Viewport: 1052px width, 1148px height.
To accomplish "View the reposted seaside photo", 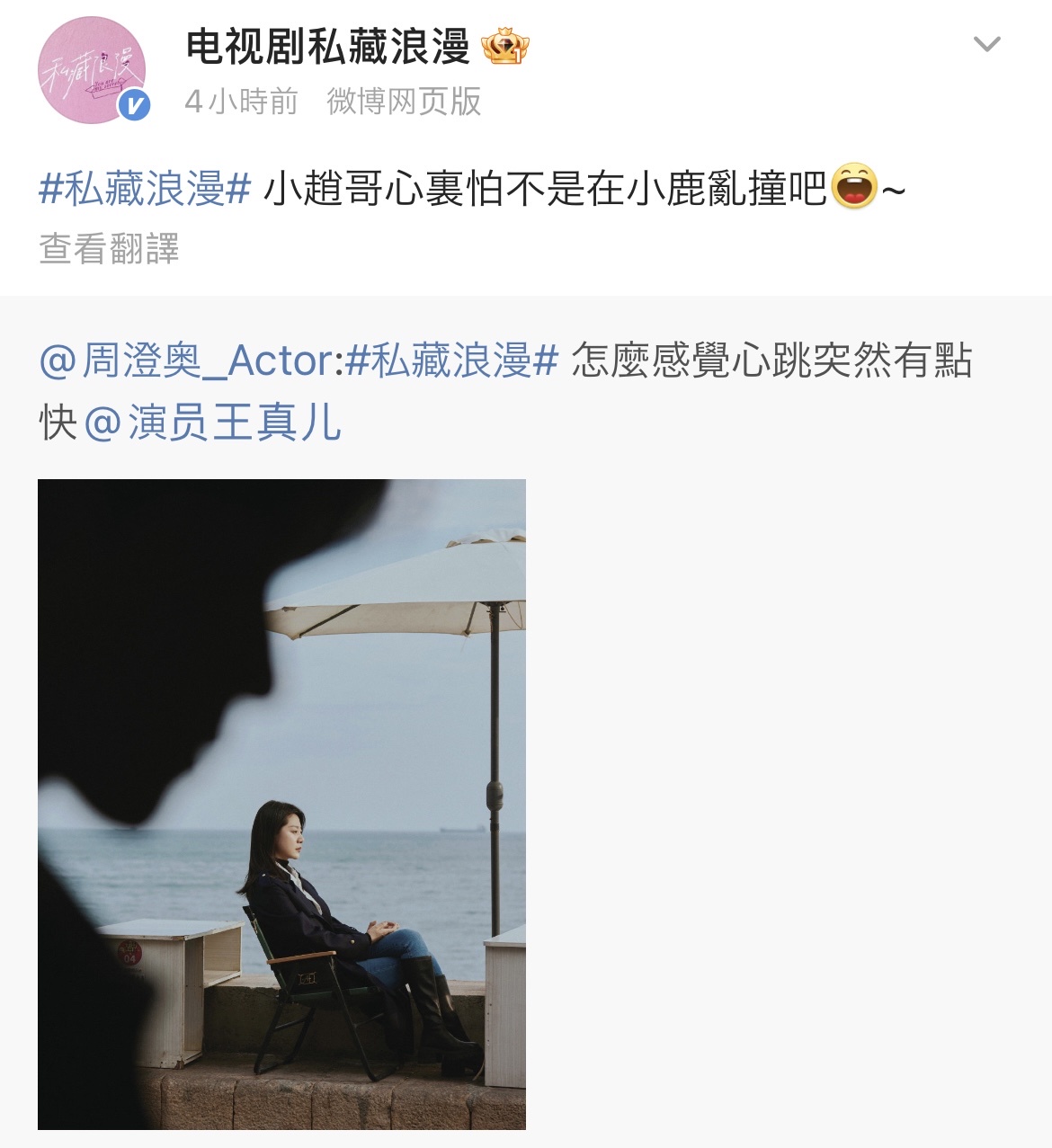I will [281, 804].
